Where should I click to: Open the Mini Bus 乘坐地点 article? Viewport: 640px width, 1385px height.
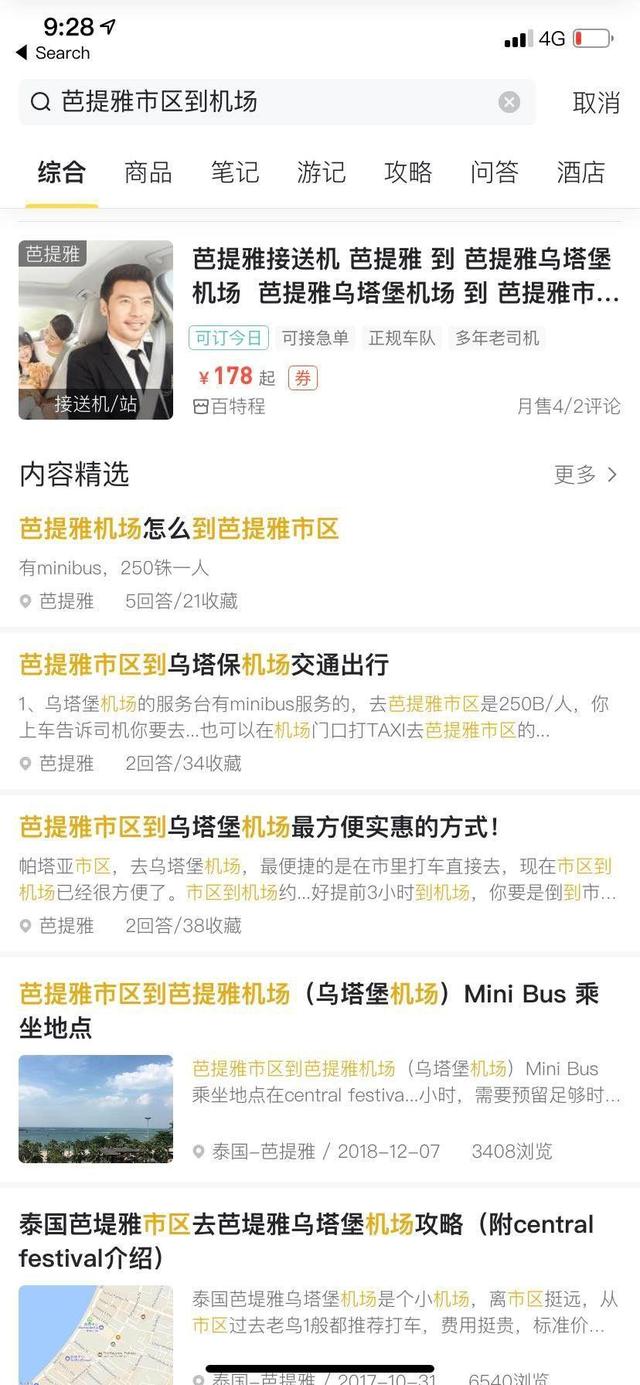(320, 1069)
